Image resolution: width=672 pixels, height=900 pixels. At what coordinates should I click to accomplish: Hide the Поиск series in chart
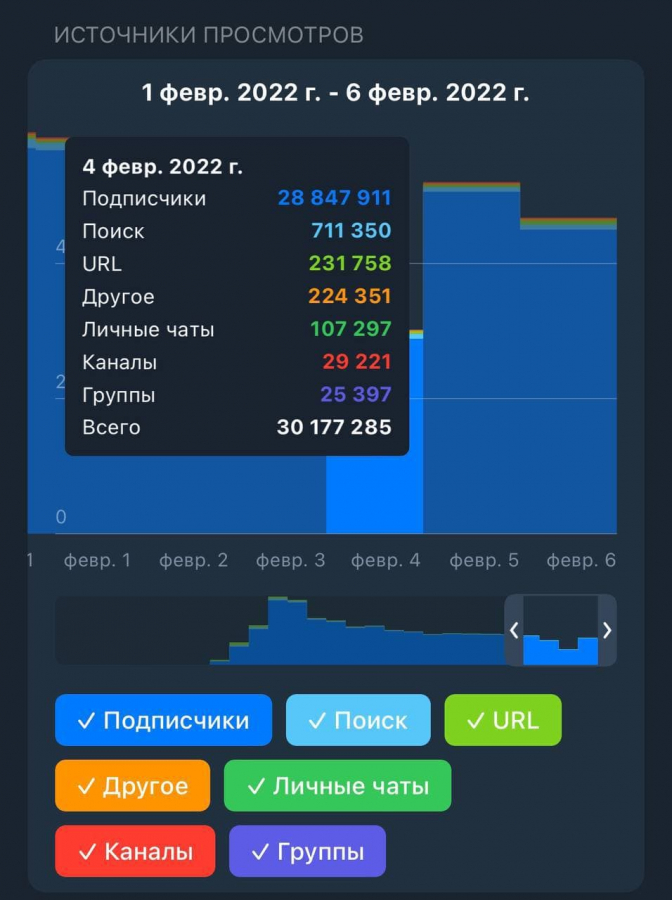(x=358, y=720)
